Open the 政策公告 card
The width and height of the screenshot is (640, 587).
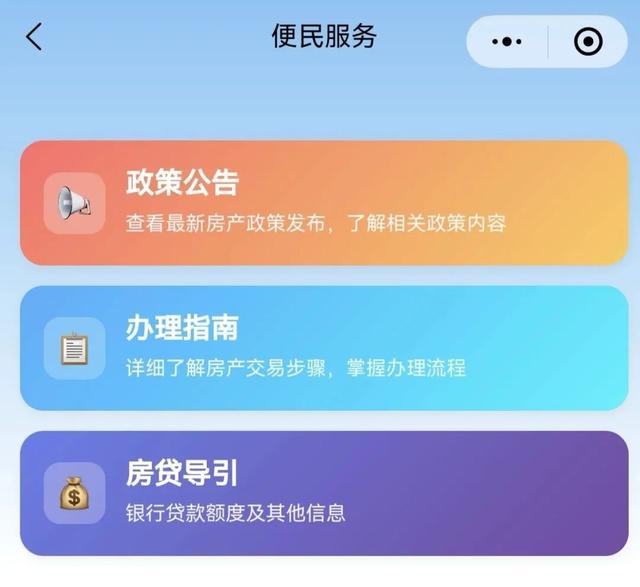coord(324,203)
